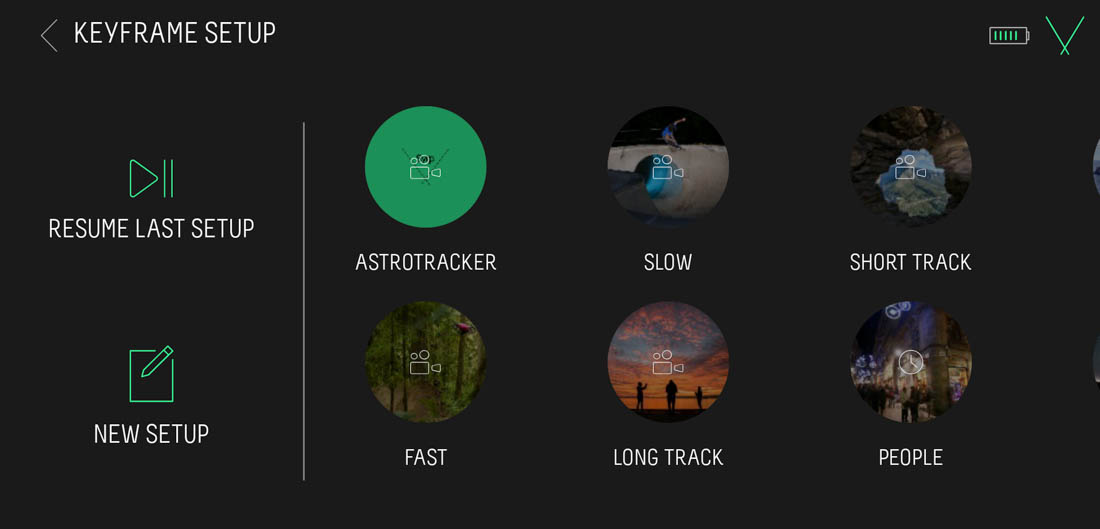The height and width of the screenshot is (529, 1100).
Task: Choose the Slow preset
Action: pos(668,168)
